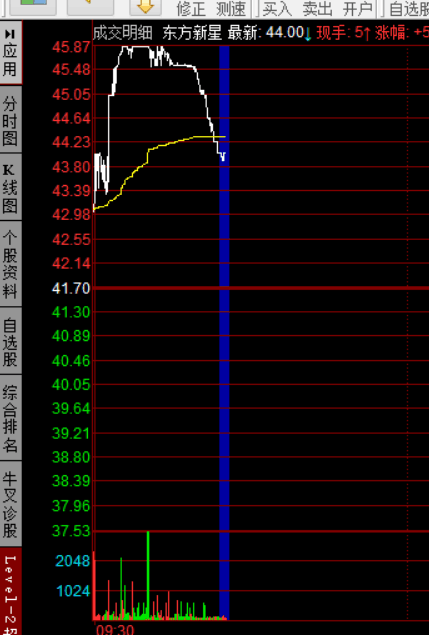Open 自选股 in the left sidebar
This screenshot has width=429, height=635.
pyautogui.click(x=11, y=341)
